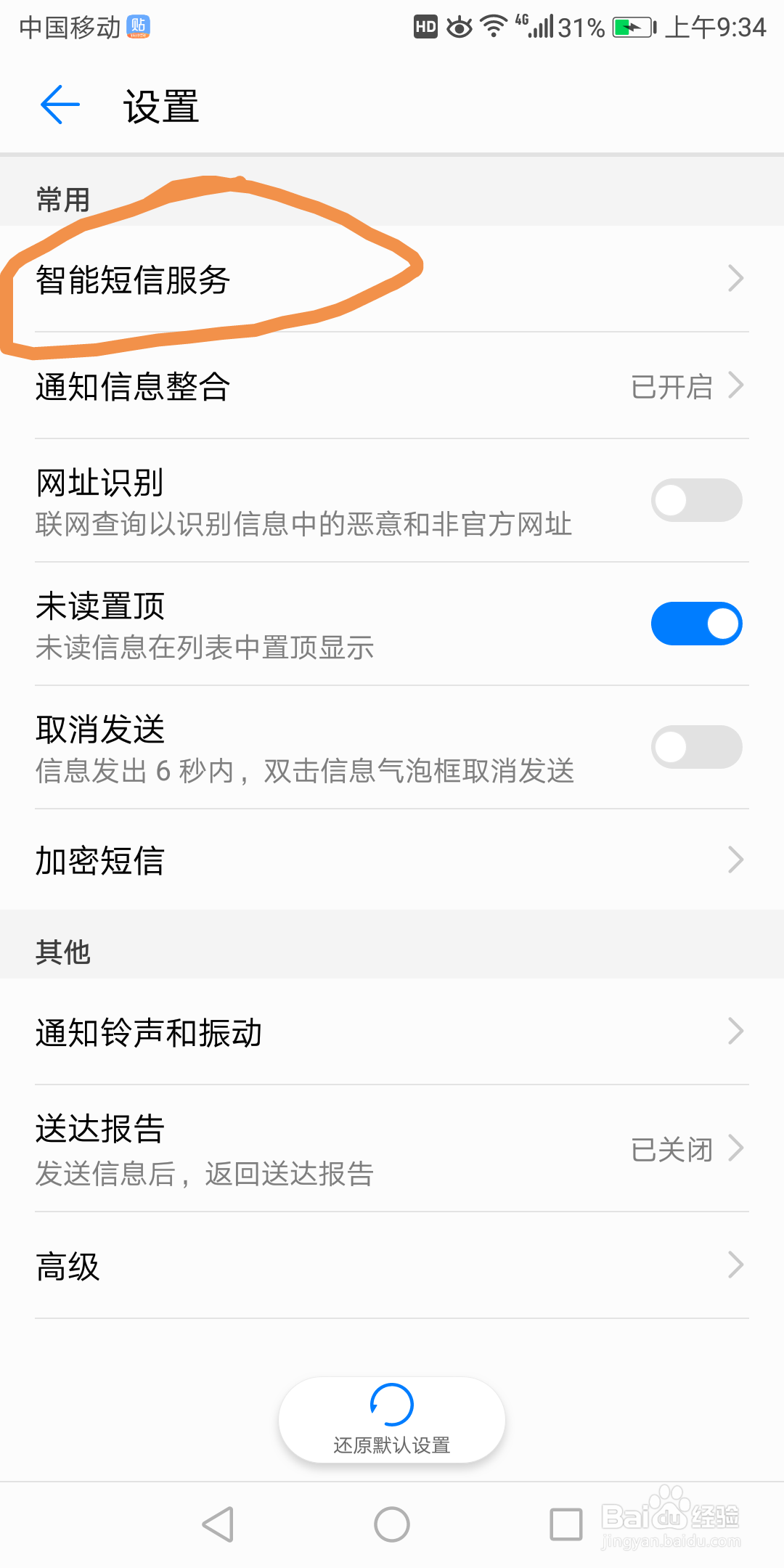Image resolution: width=784 pixels, height=1568 pixels.
Task: Open 送达报告 marked 已关闭
Action: coord(392,1148)
